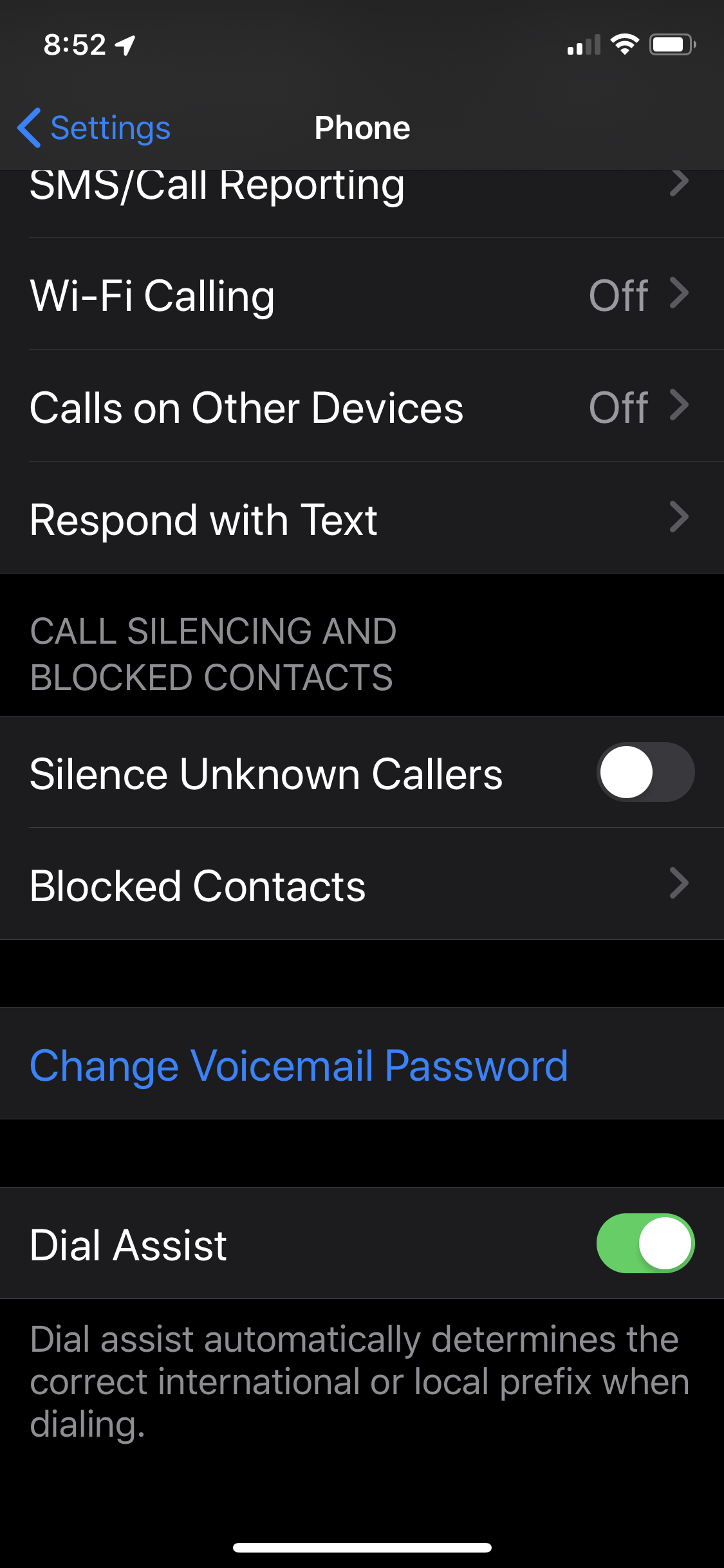The width and height of the screenshot is (724, 1568).
Task: Go back to Settings
Action: click(94, 127)
